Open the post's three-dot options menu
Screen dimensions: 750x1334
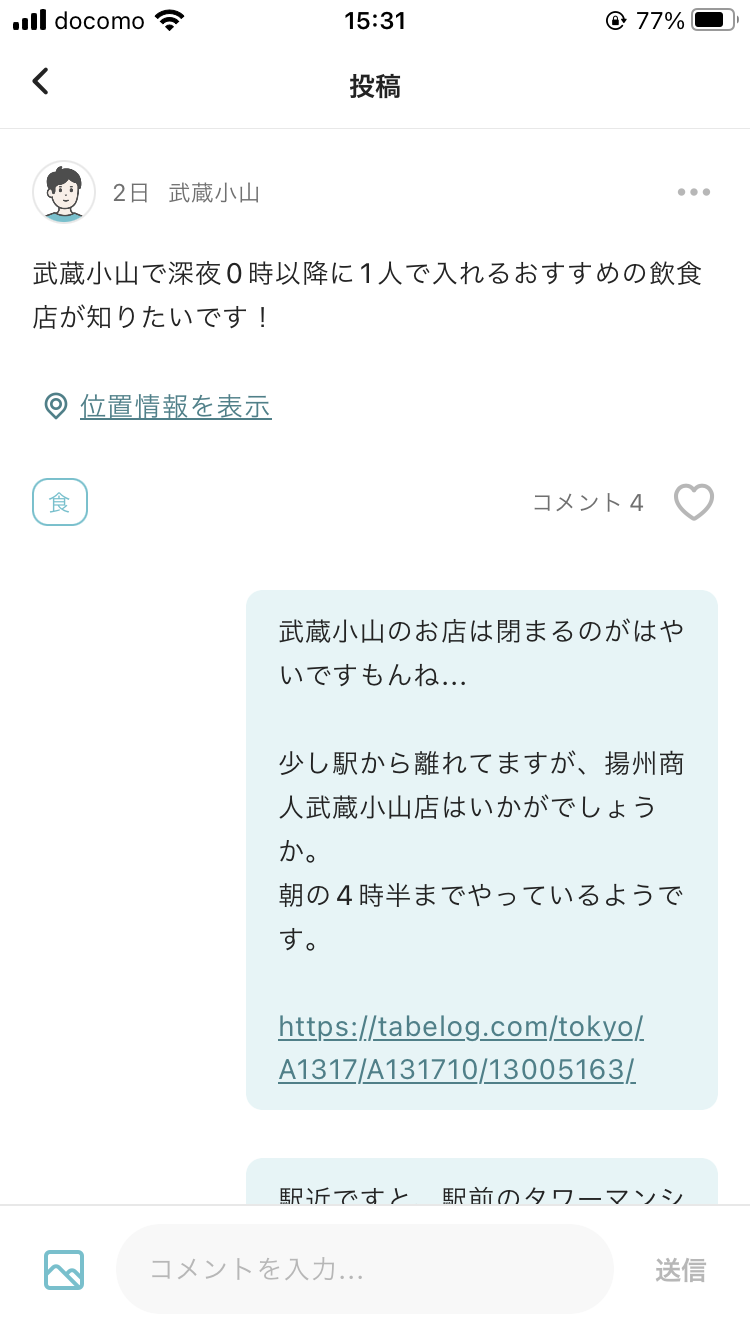tap(693, 193)
